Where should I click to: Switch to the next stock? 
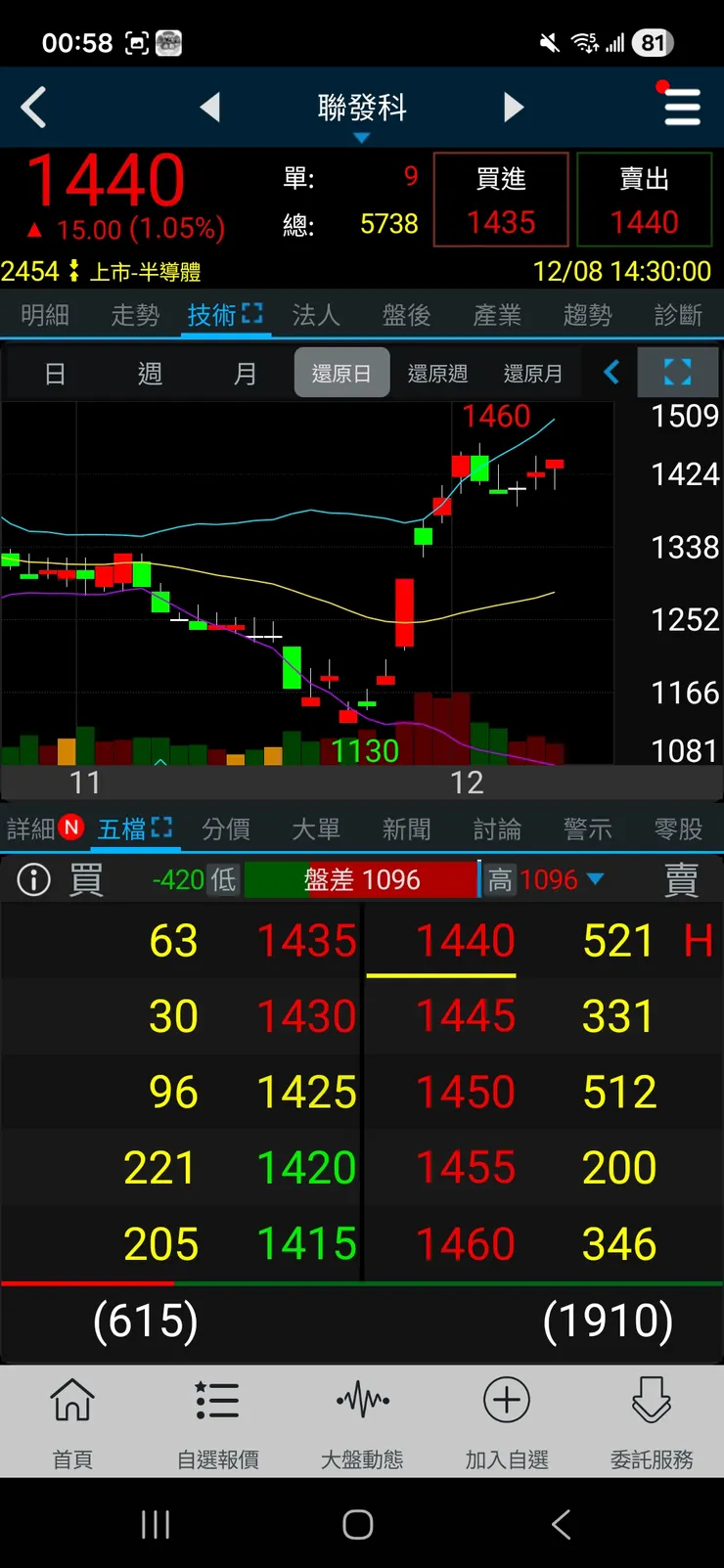point(514,107)
